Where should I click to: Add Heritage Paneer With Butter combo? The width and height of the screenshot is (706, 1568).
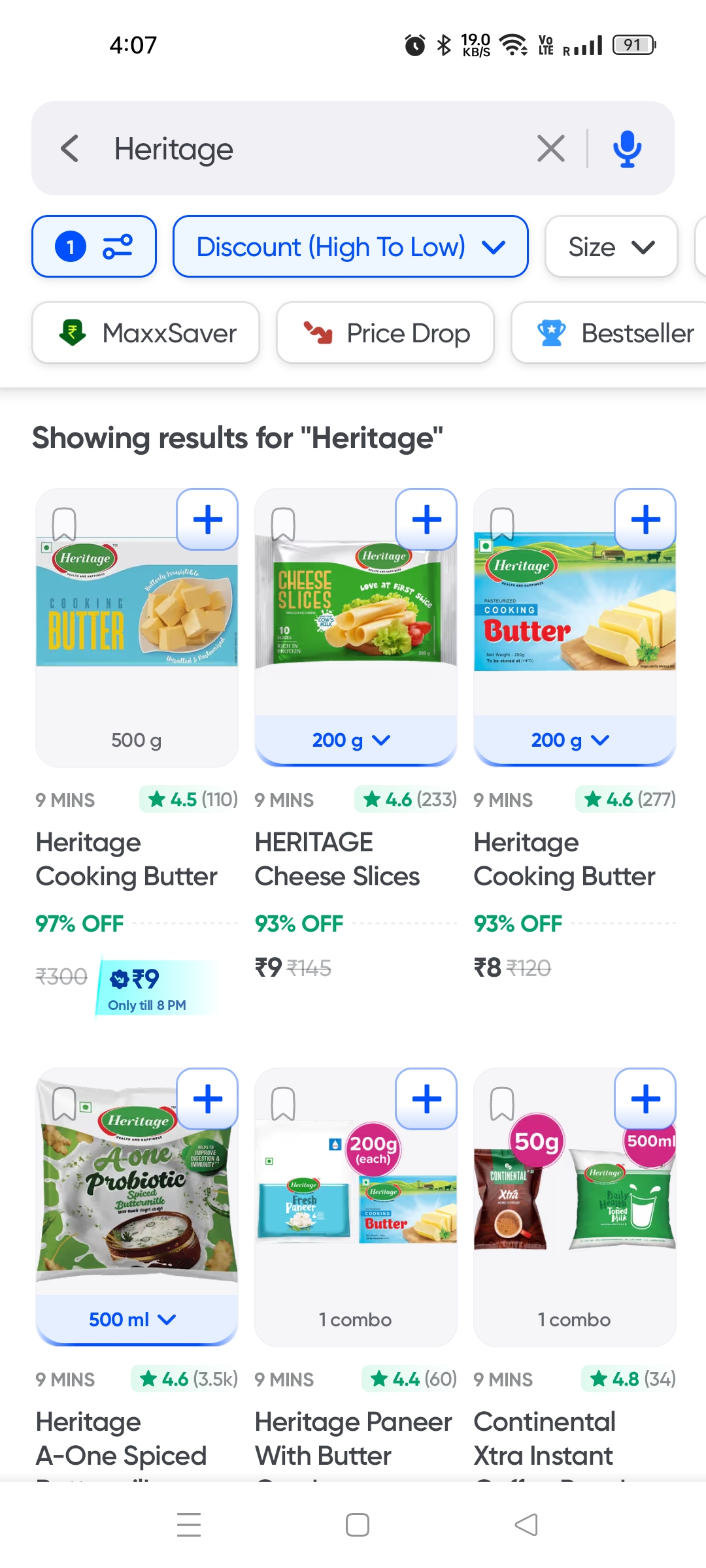click(x=426, y=1100)
